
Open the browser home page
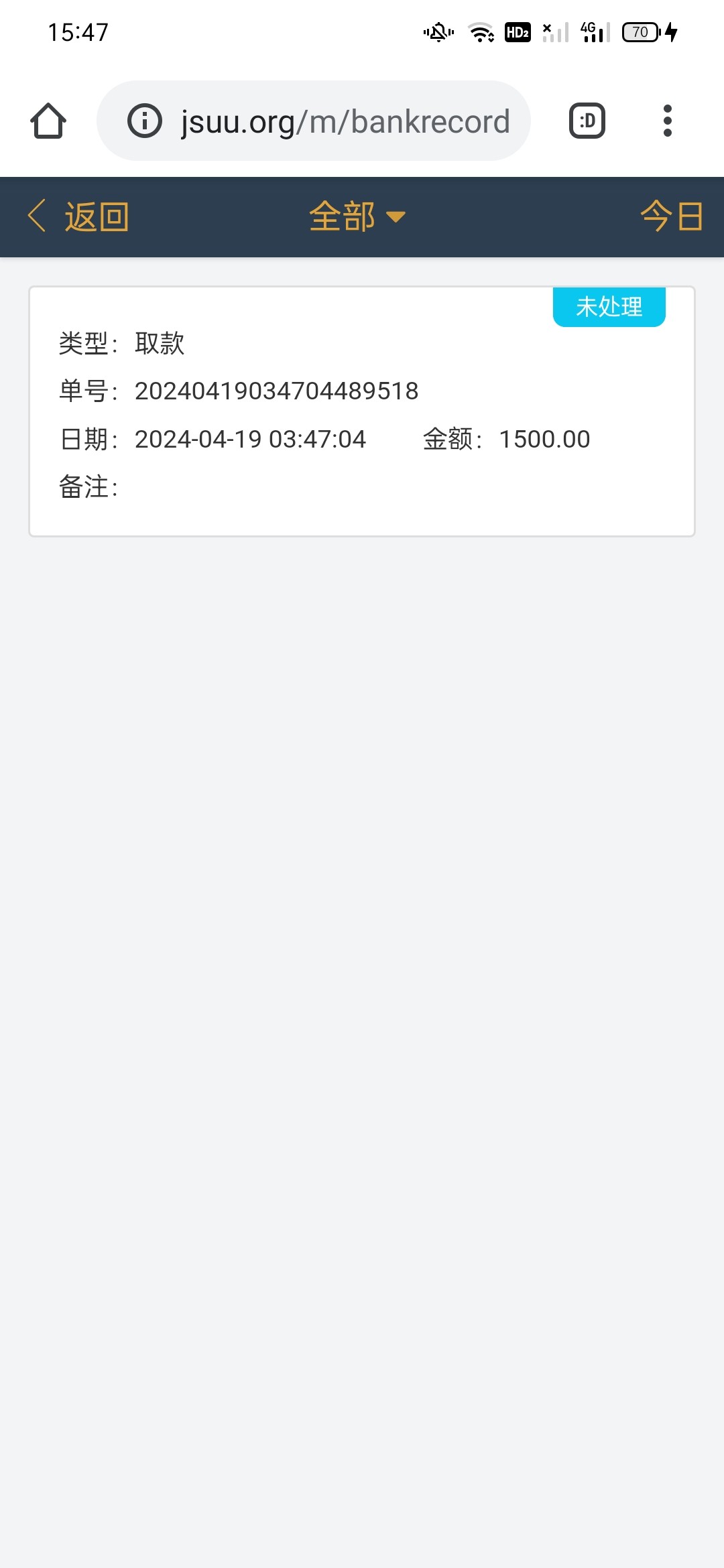click(48, 121)
